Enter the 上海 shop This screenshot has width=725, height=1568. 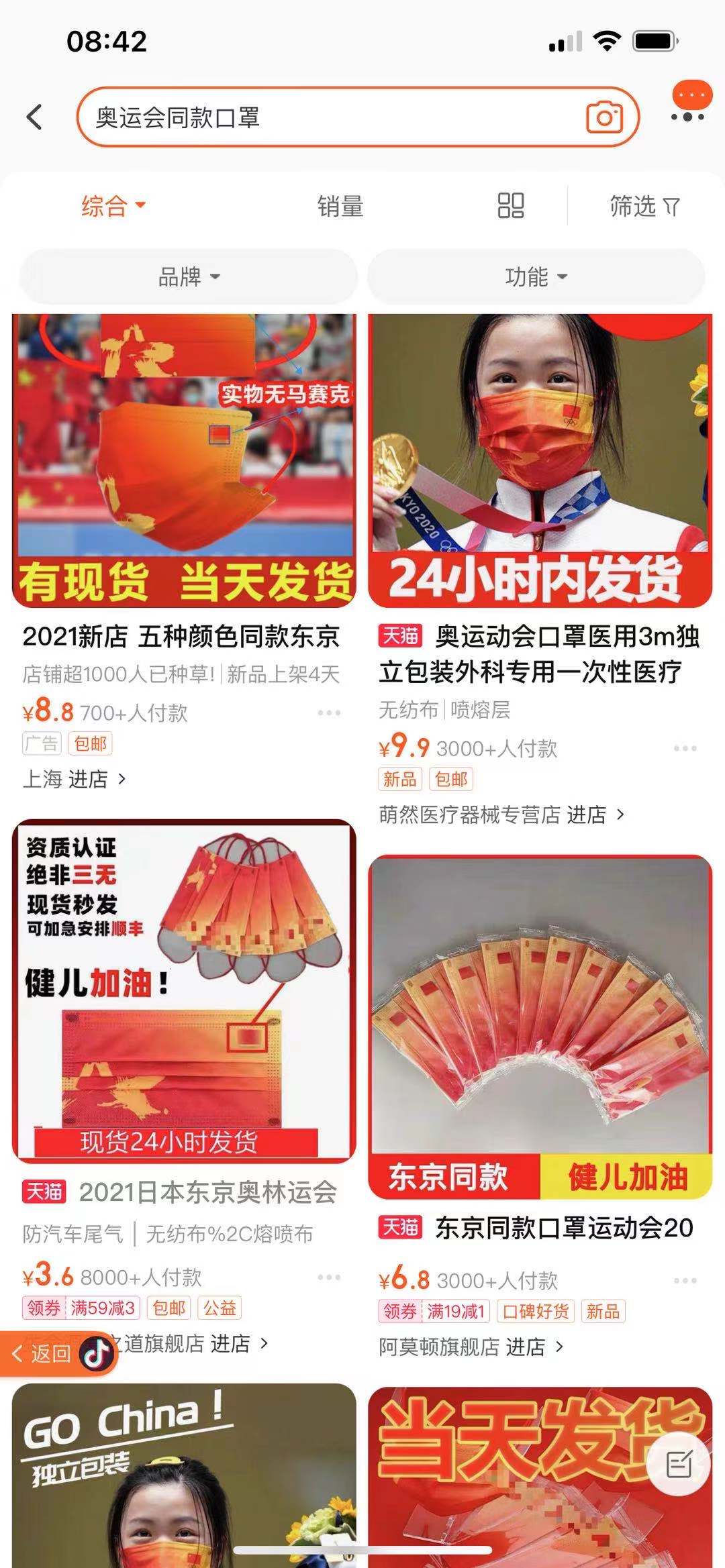[x=74, y=779]
